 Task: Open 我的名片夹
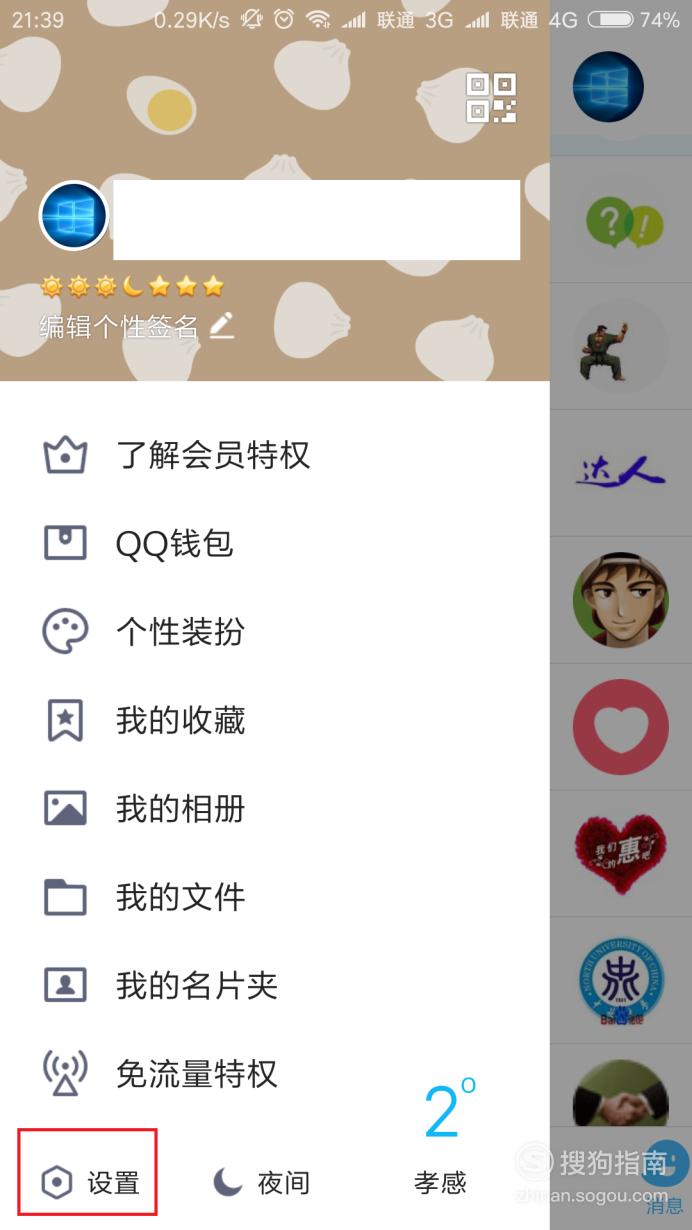point(275,985)
